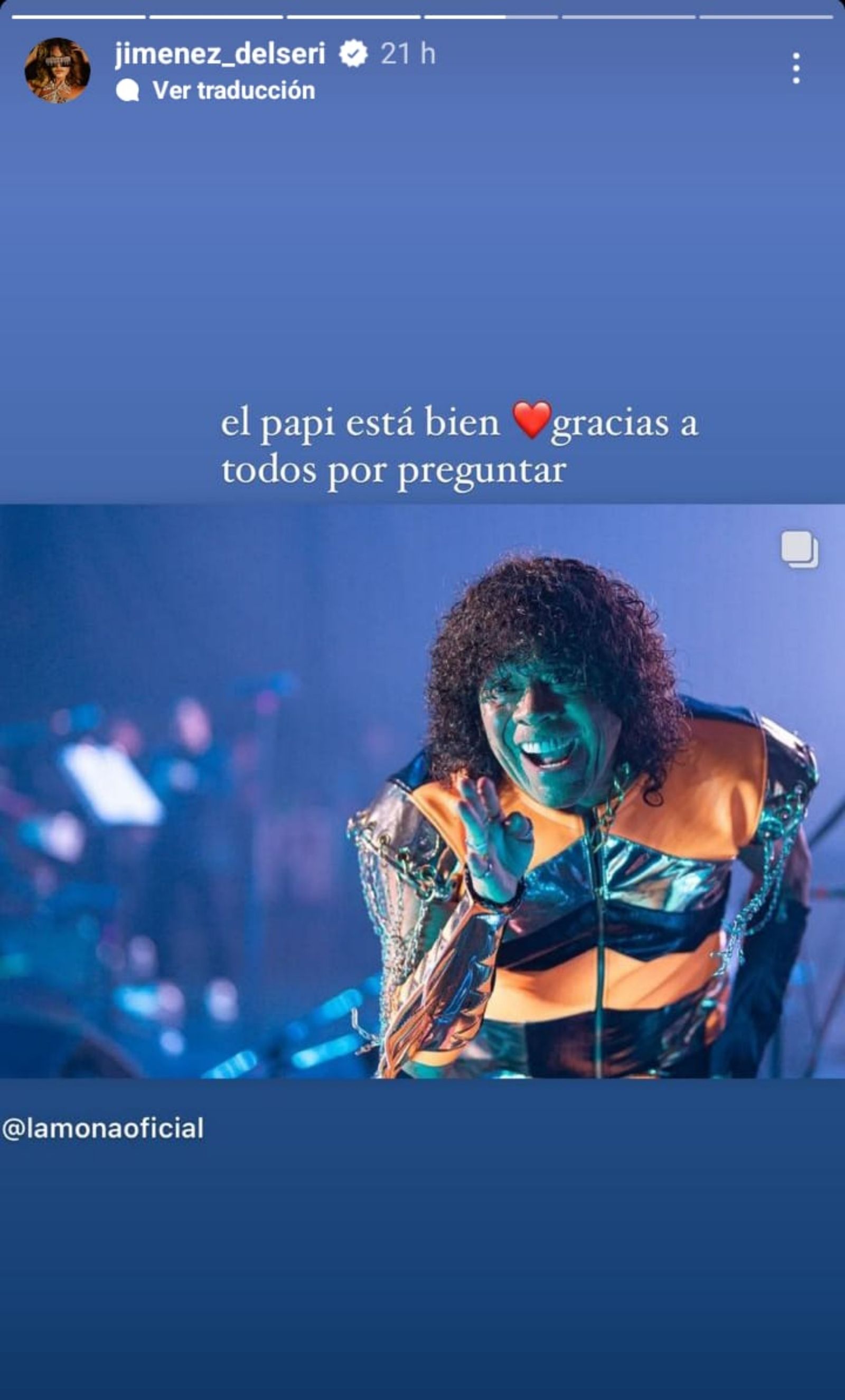Open the story's three-dot options menu
The image size is (845, 1400).
795,69
